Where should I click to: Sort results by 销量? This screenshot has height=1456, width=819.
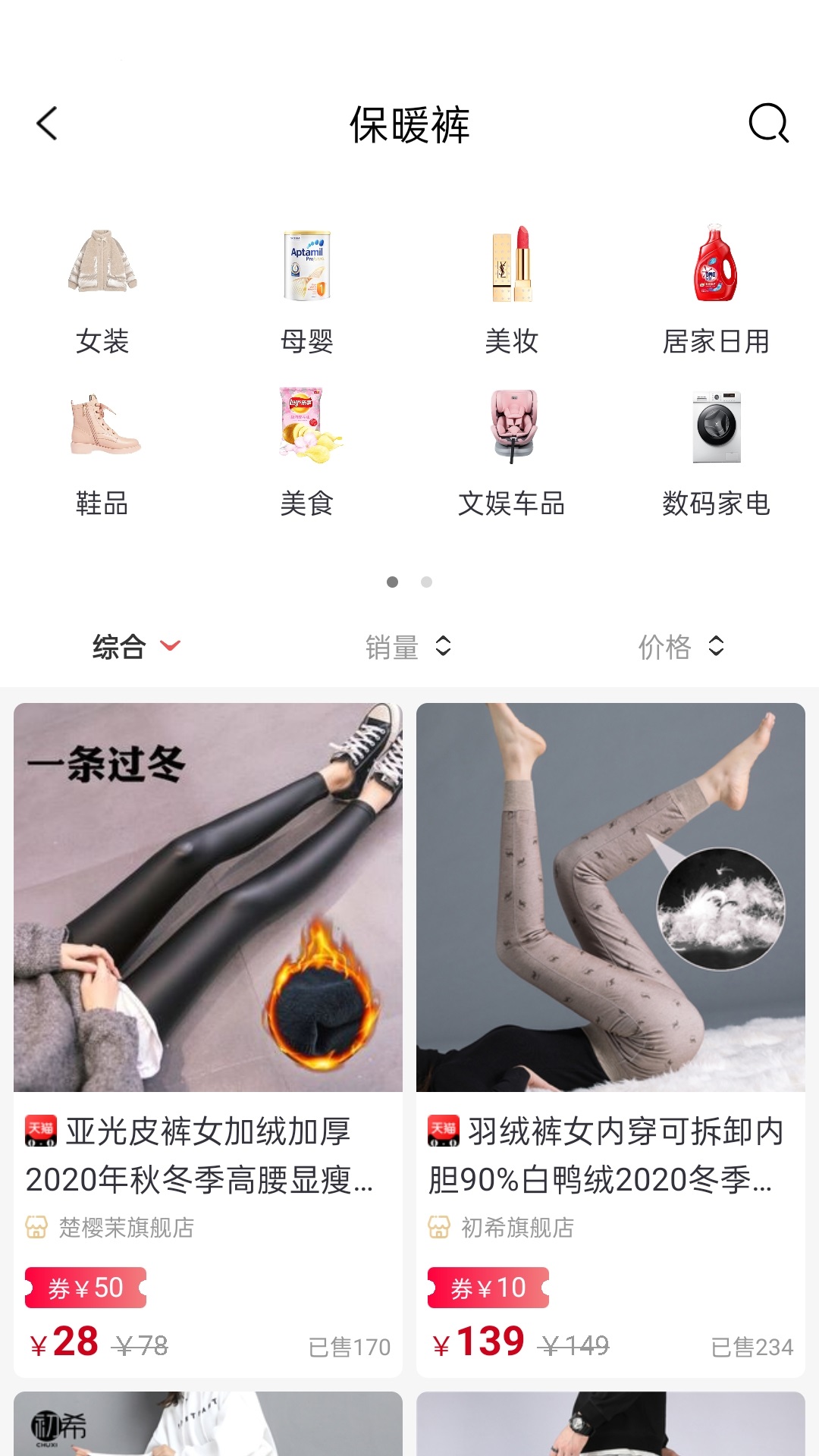(408, 647)
